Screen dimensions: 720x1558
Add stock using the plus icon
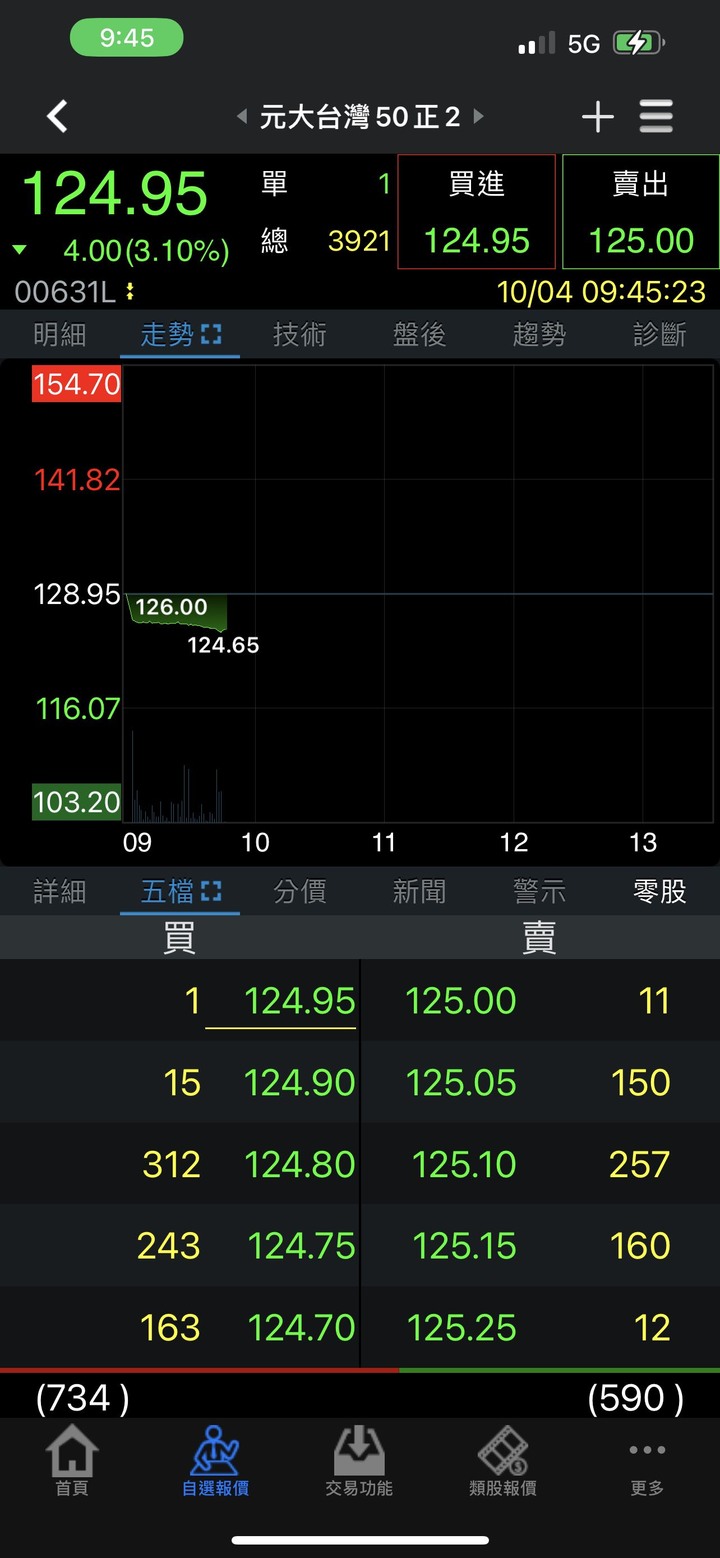[x=598, y=117]
